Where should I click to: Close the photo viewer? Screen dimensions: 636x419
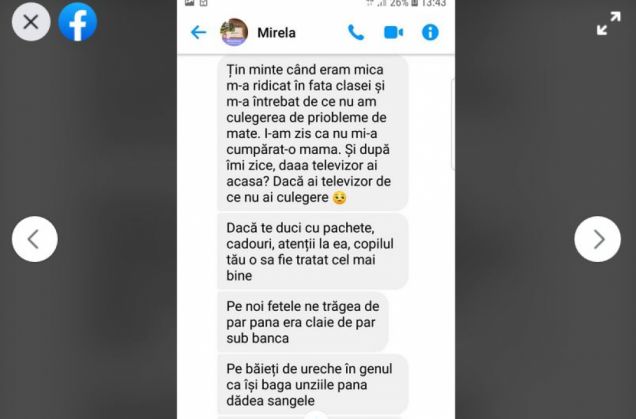click(31, 22)
